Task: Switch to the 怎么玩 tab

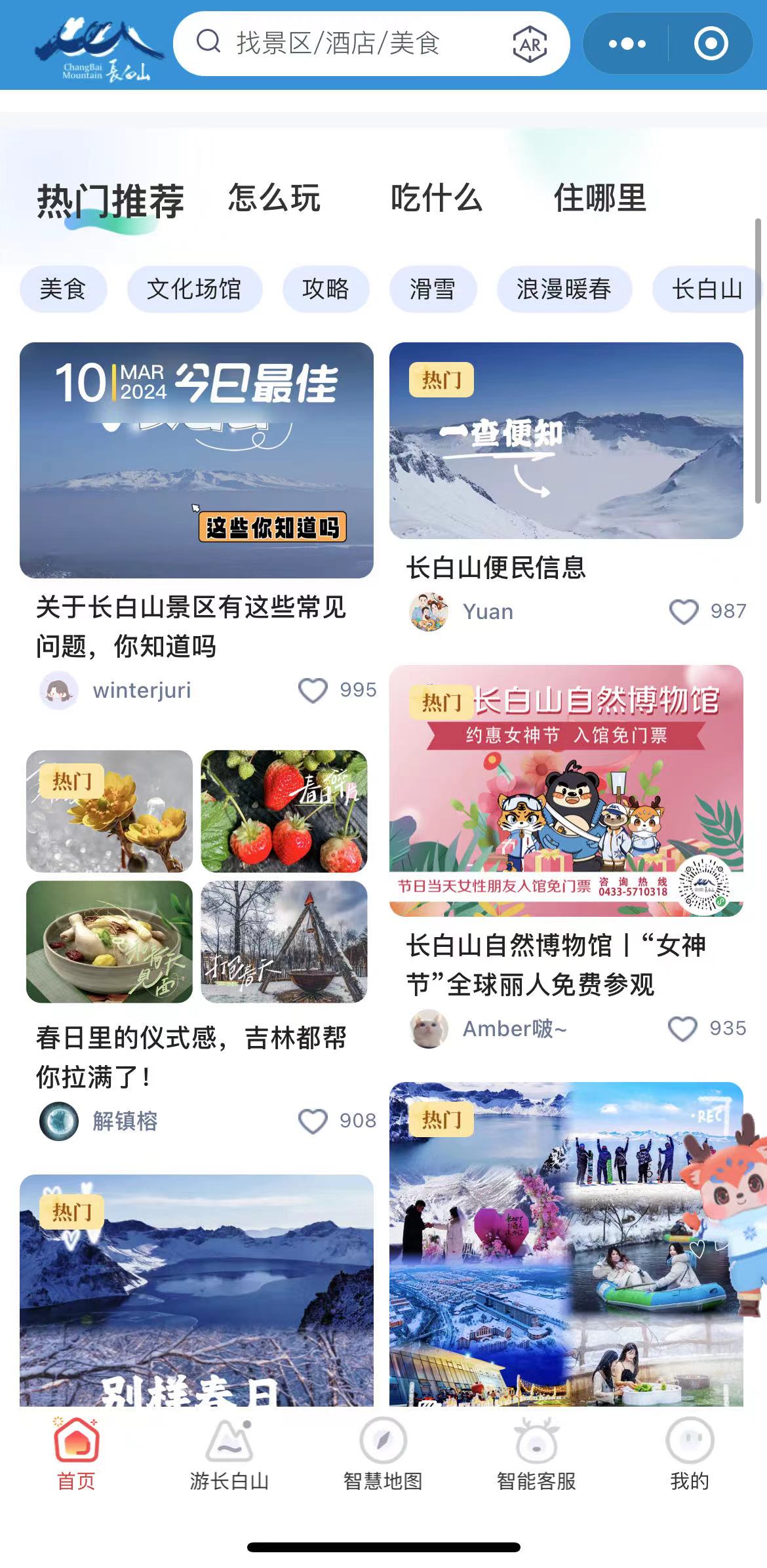Action: click(275, 198)
